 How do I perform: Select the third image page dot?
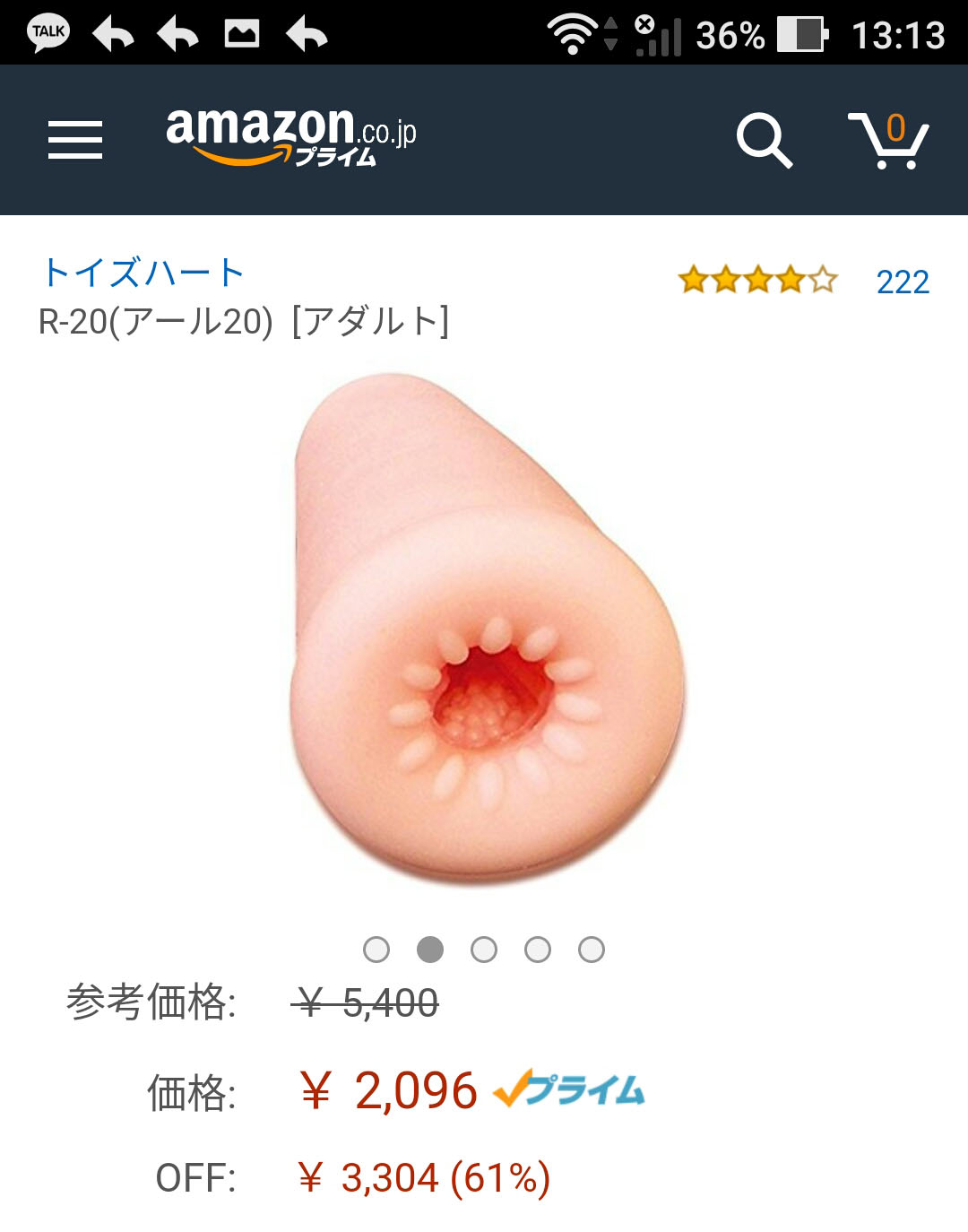[484, 949]
